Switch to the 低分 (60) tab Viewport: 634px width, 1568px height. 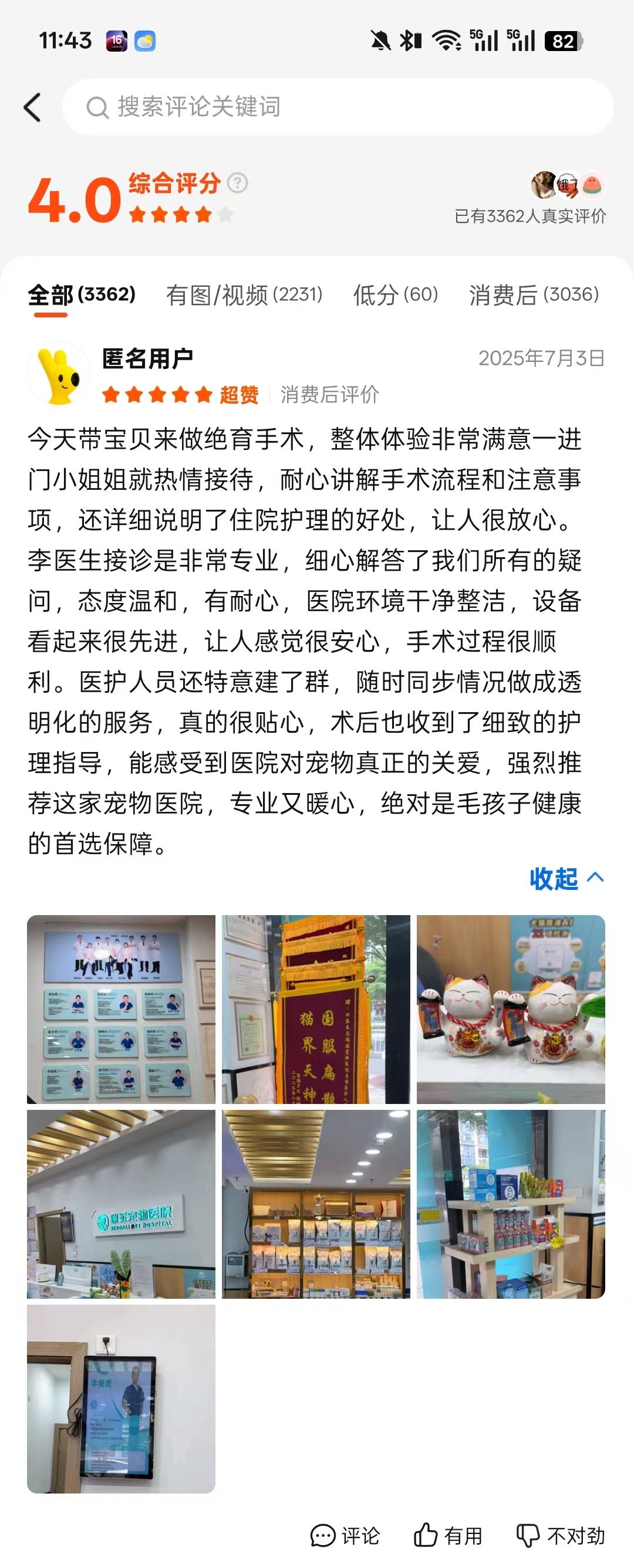click(395, 295)
